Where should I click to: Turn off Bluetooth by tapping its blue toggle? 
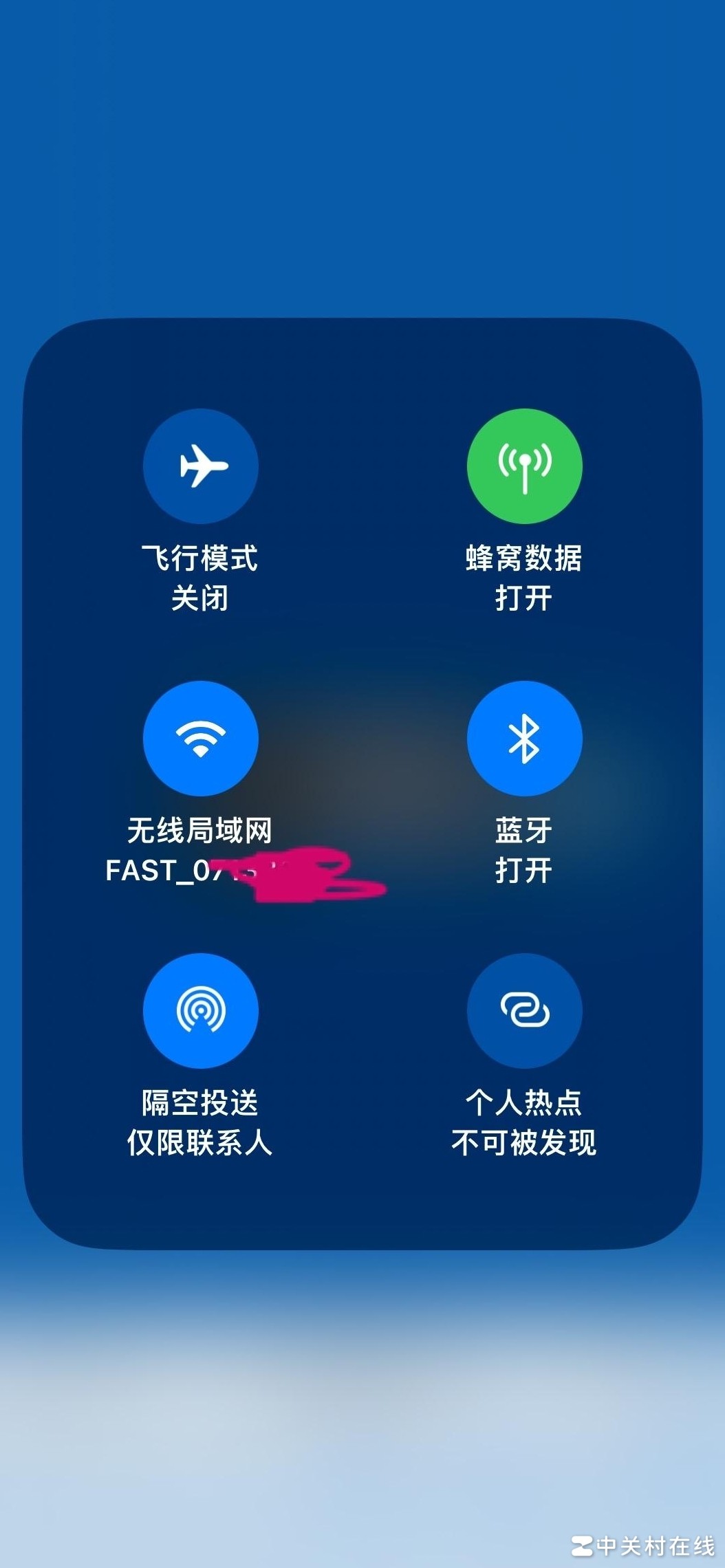(x=524, y=738)
